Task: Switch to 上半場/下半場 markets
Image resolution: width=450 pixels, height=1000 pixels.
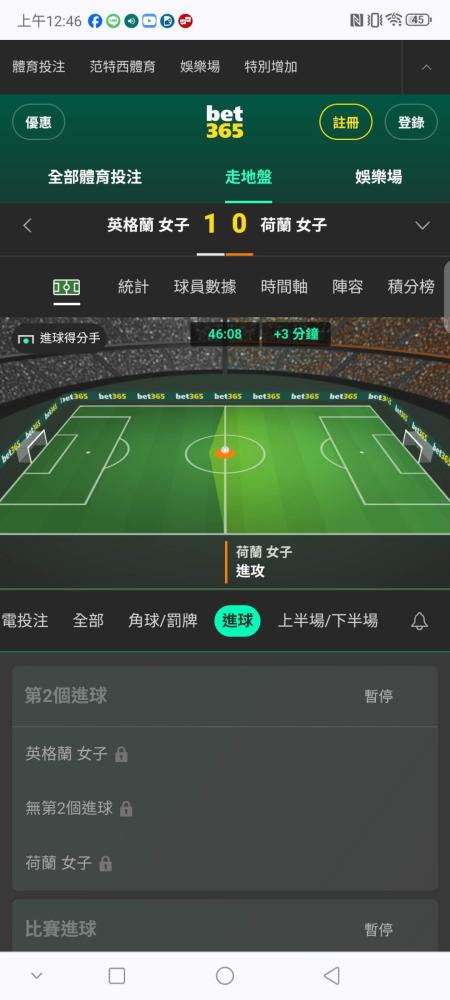Action: pyautogui.click(x=328, y=621)
